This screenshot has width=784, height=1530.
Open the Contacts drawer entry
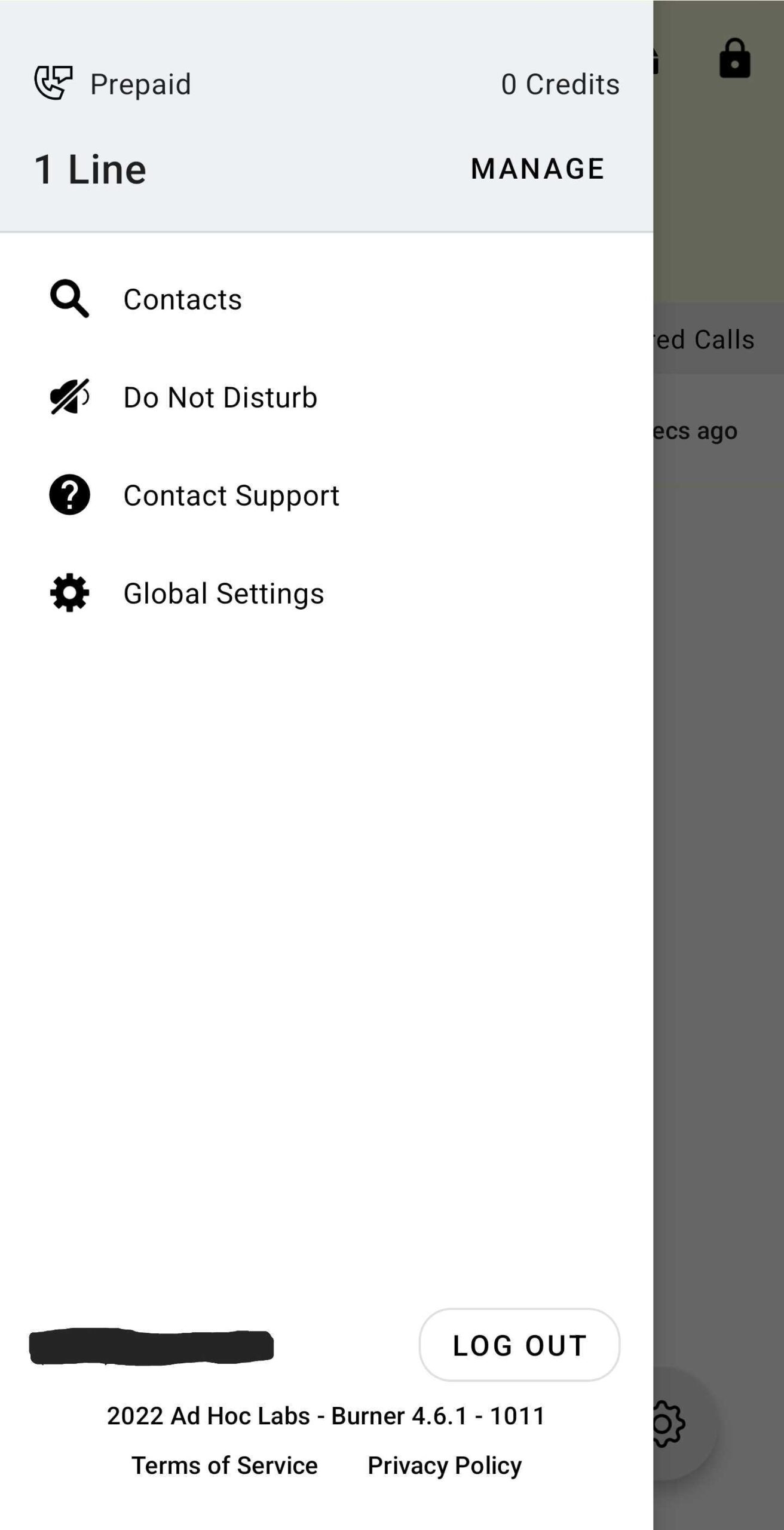coord(183,299)
